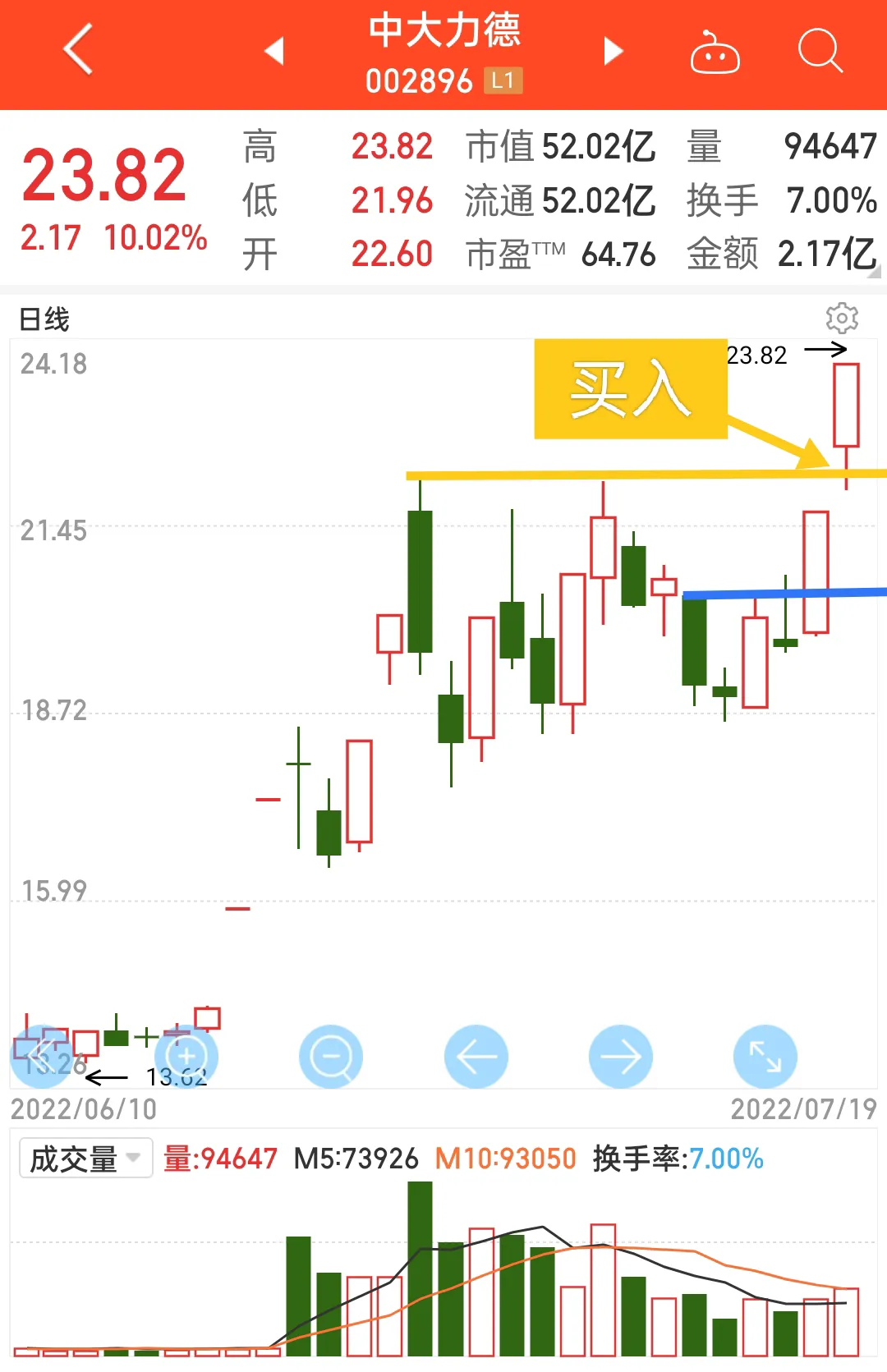Go back using the top-left arrow
This screenshot has width=887, height=1372.
pyautogui.click(x=78, y=51)
